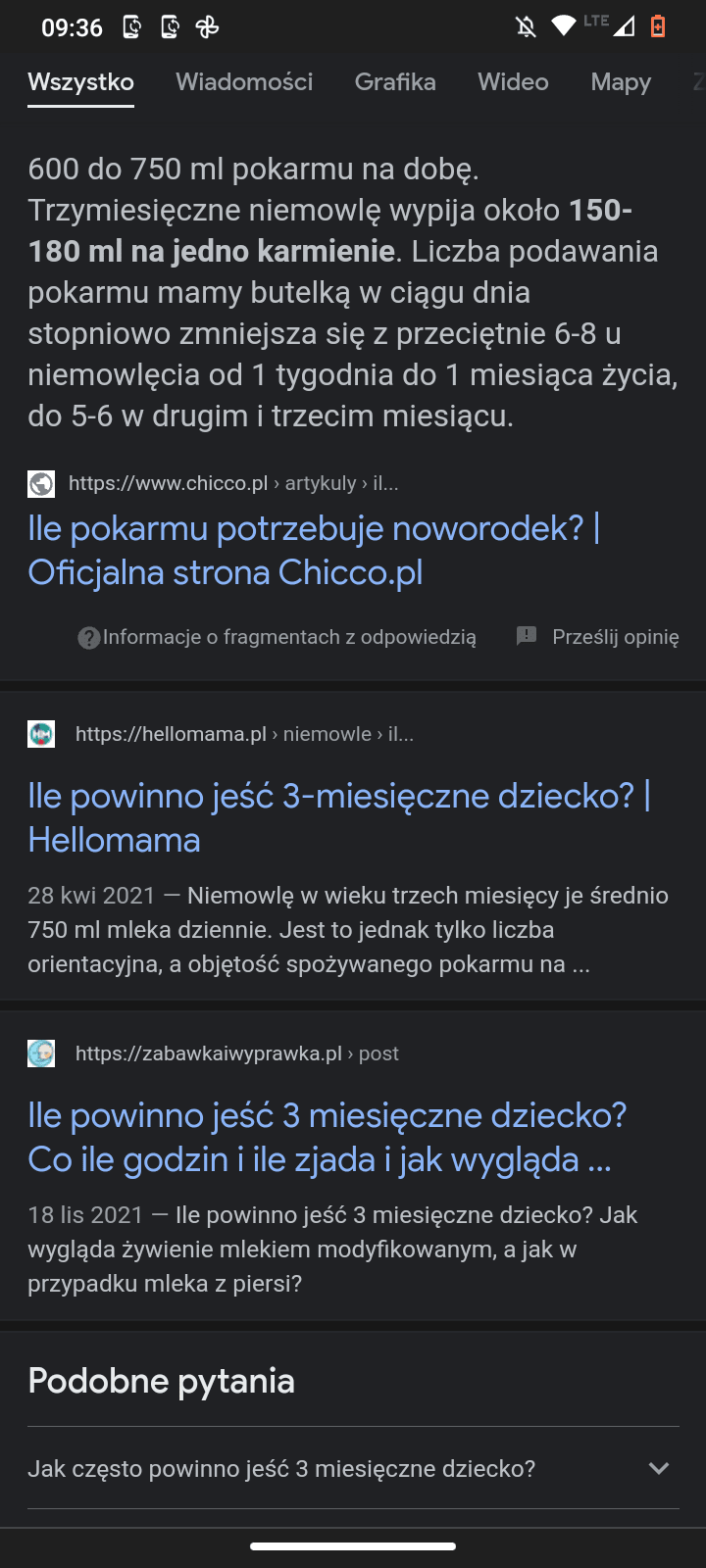Click the Hellomama site favicon
Screen dimensions: 706x1568
point(41,733)
